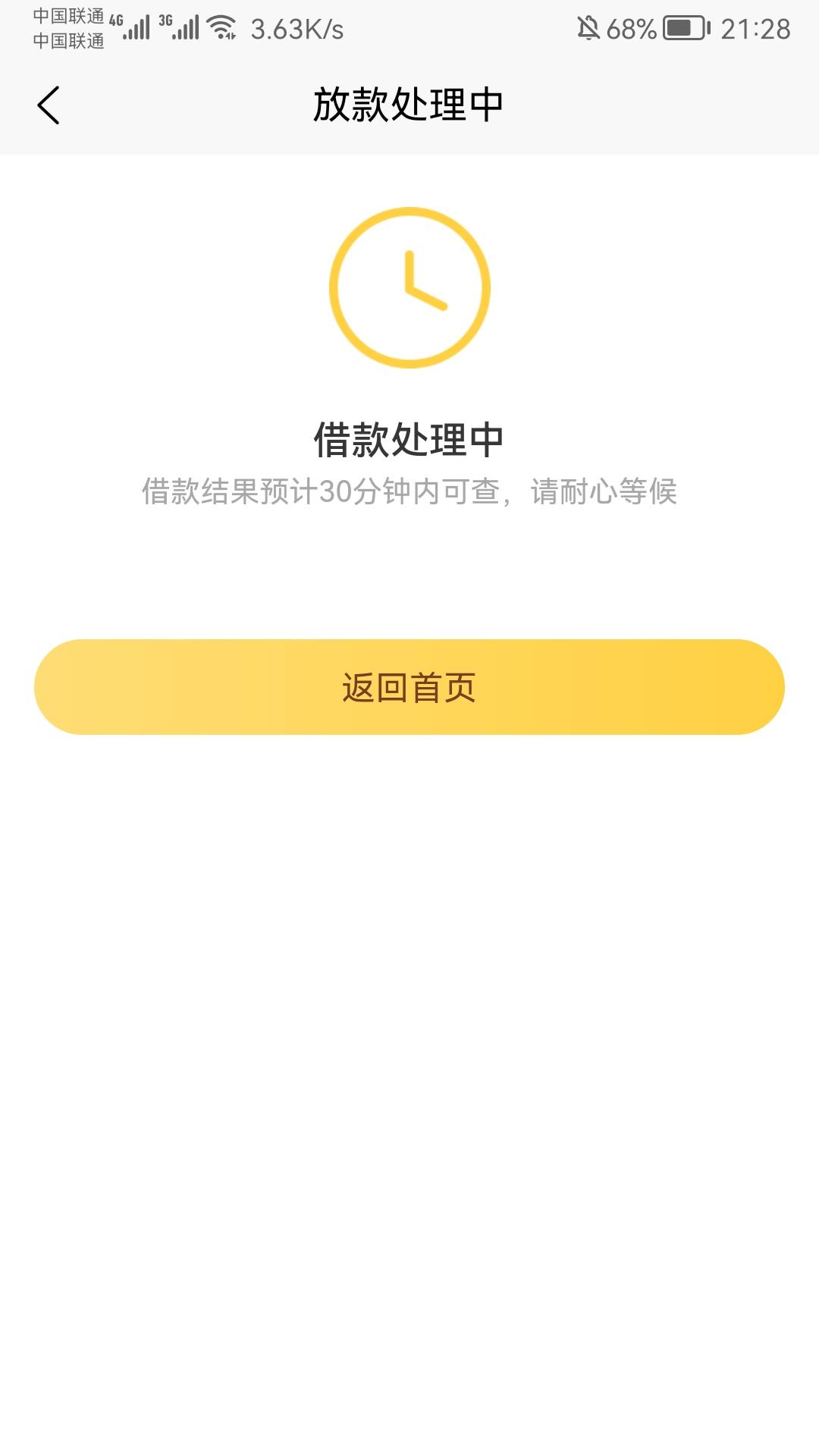Screen dimensions: 819x1456
Task: Go back using the top-left arrow
Action: tap(49, 105)
